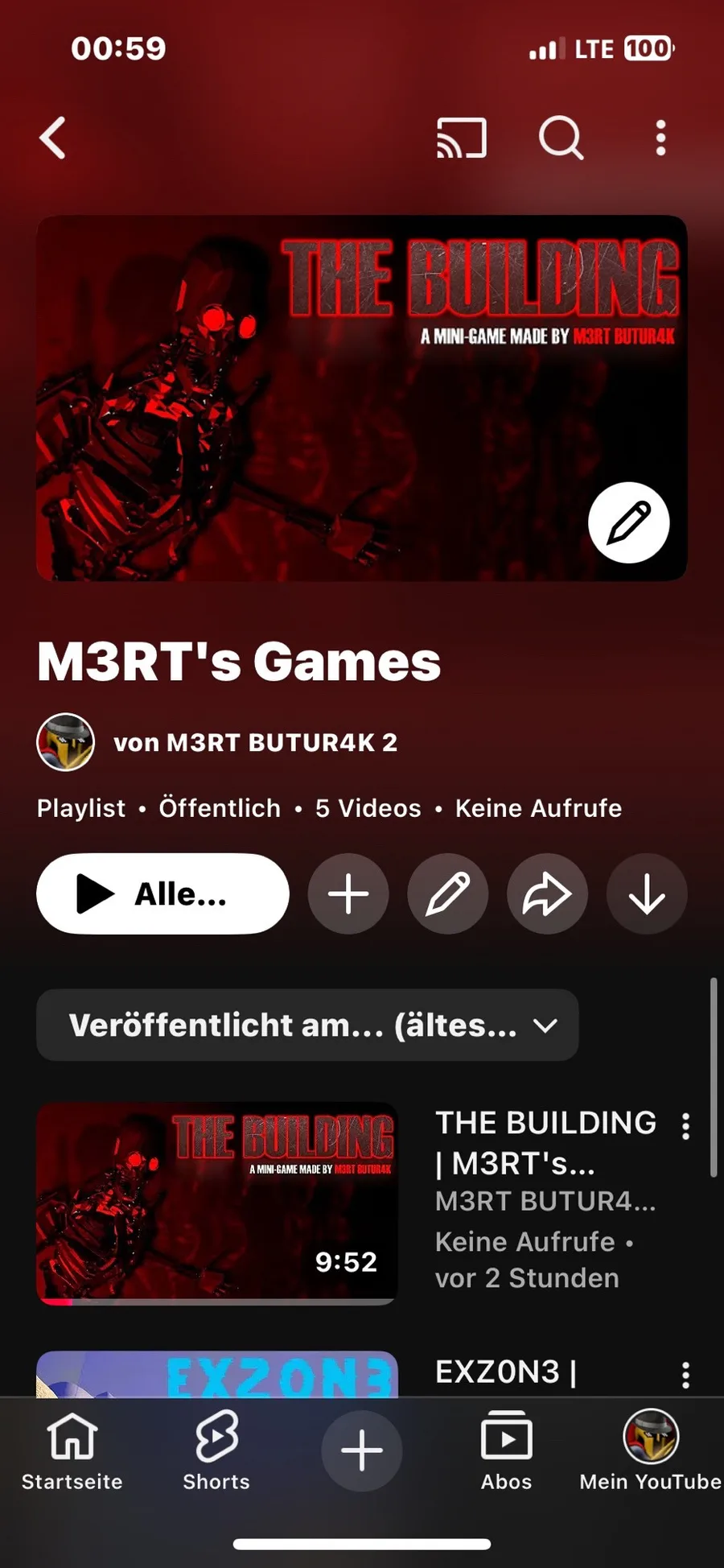Edit the playlist details
The width and height of the screenshot is (724, 1568).
[448, 893]
